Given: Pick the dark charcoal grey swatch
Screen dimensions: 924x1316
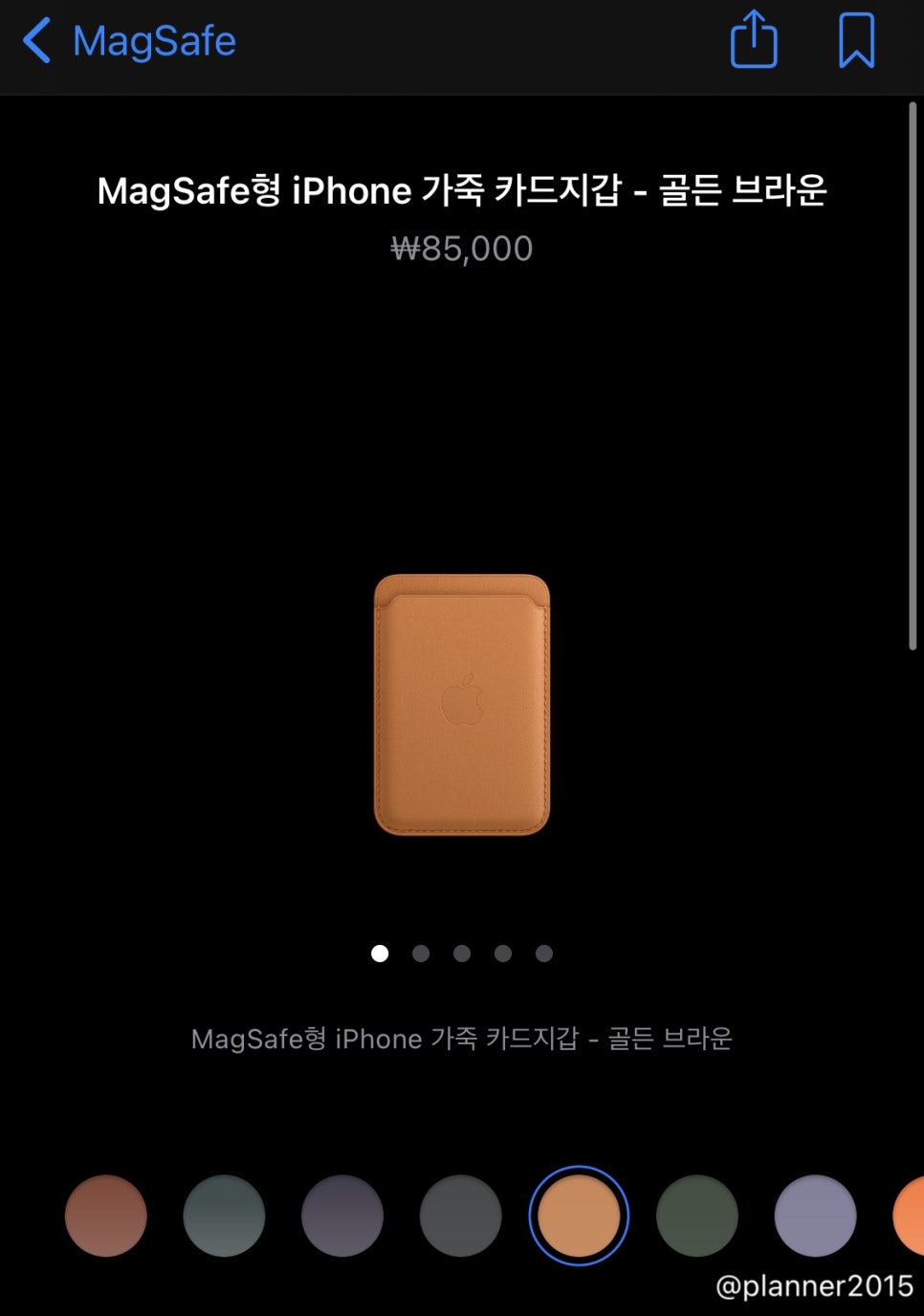Looking at the screenshot, I should tap(460, 1216).
